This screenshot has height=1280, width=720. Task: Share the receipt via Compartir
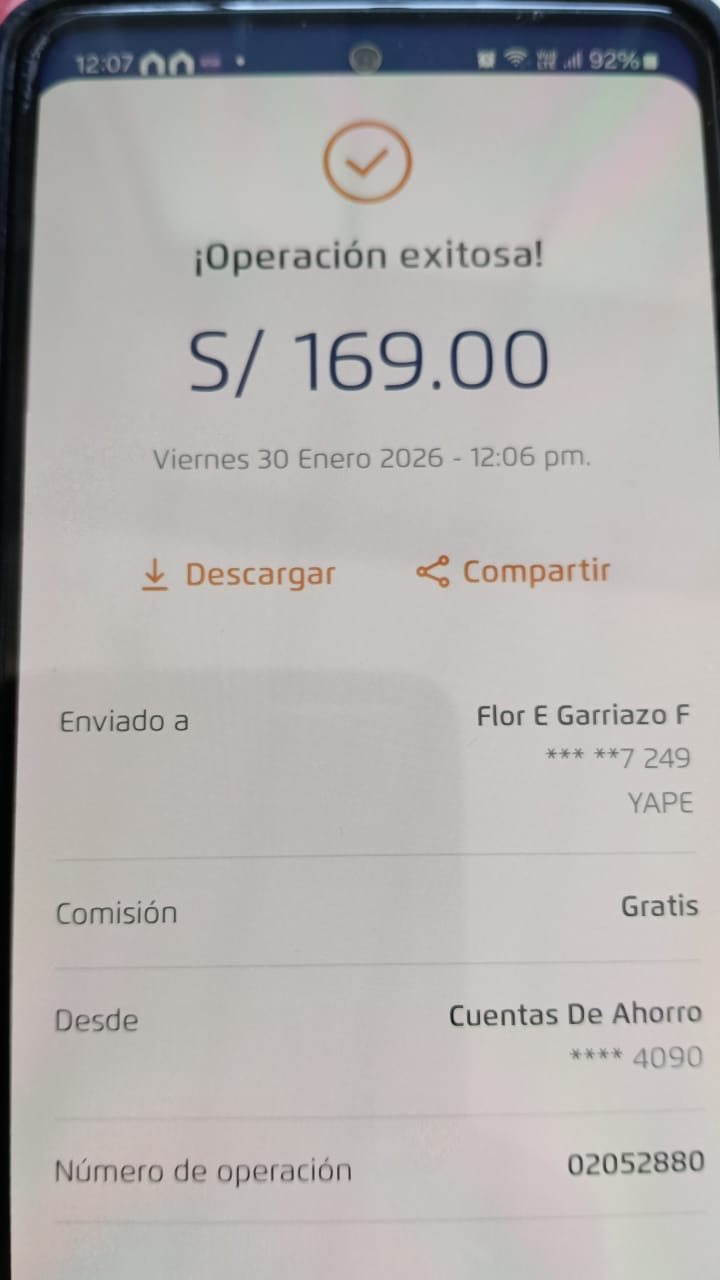click(x=513, y=572)
